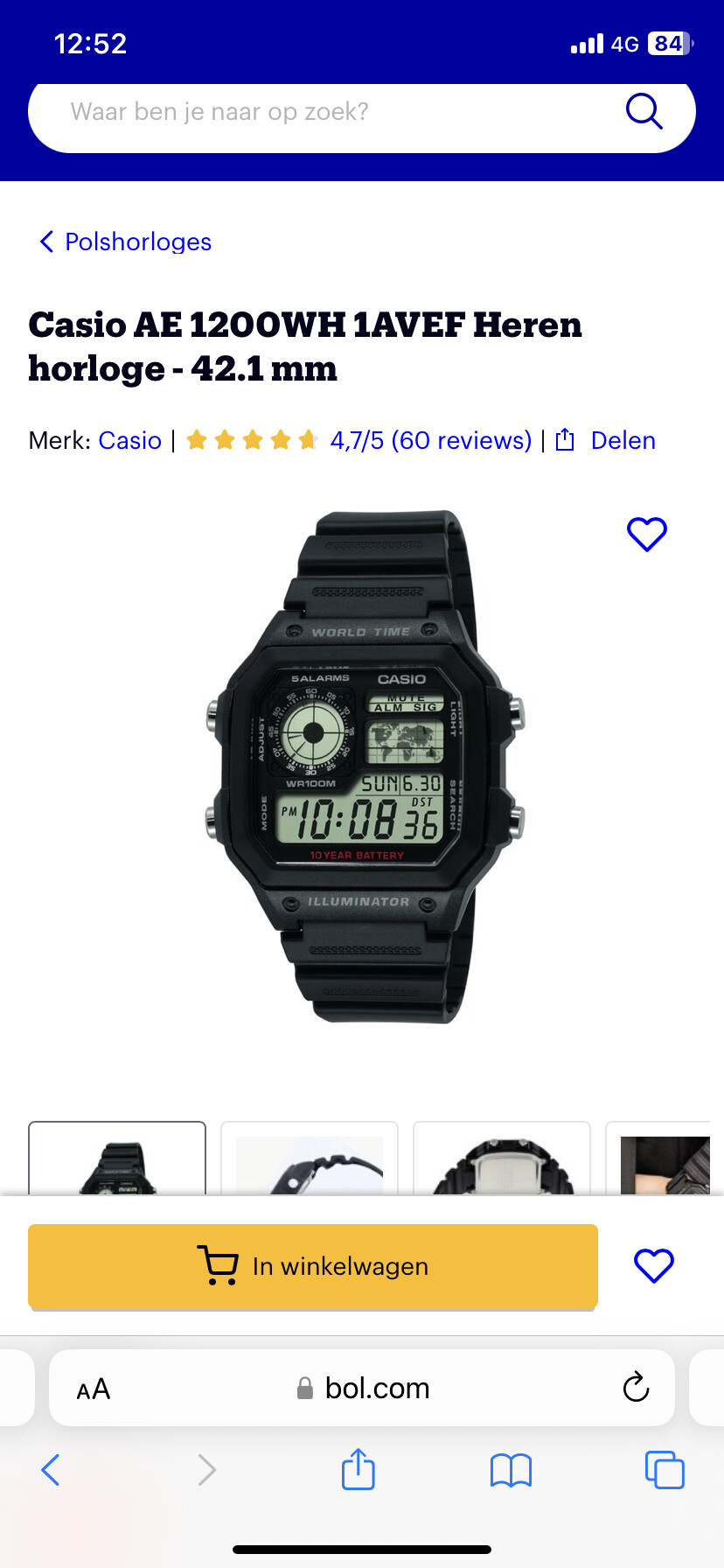The image size is (724, 1568).
Task: Add watch to wishlist with the heart on the image
Action: point(647,534)
